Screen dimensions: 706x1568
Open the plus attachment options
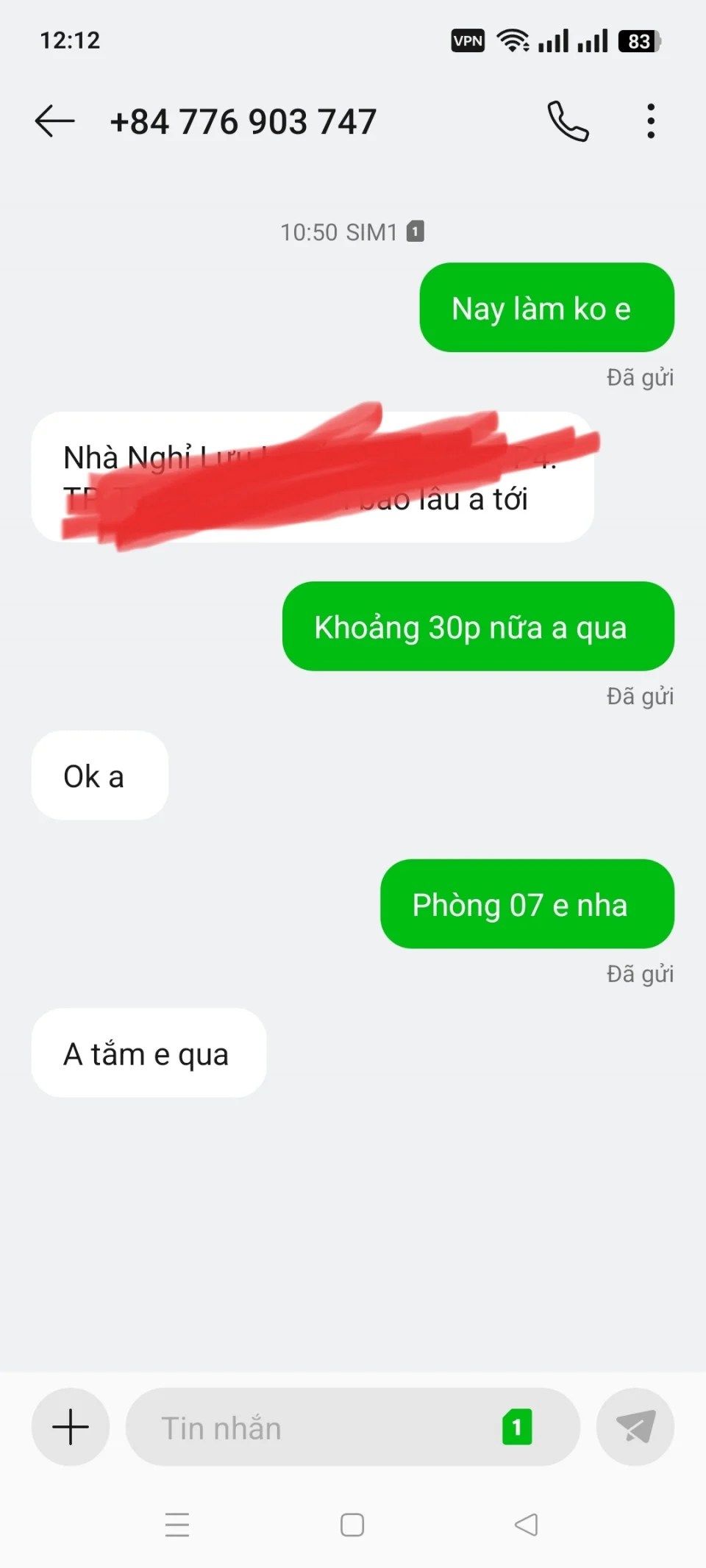(x=71, y=1427)
